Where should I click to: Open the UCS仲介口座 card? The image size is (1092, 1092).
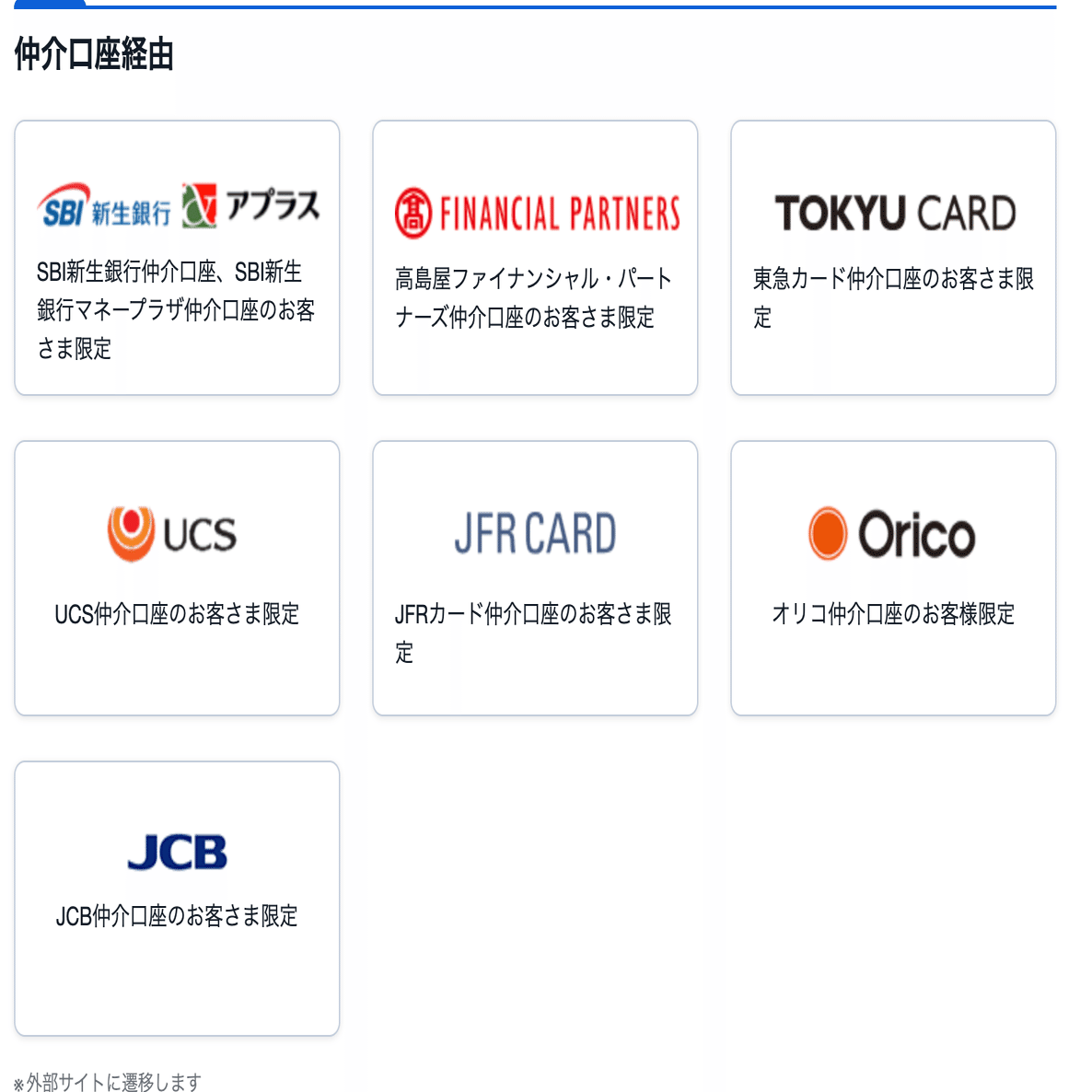pyautogui.click(x=177, y=578)
